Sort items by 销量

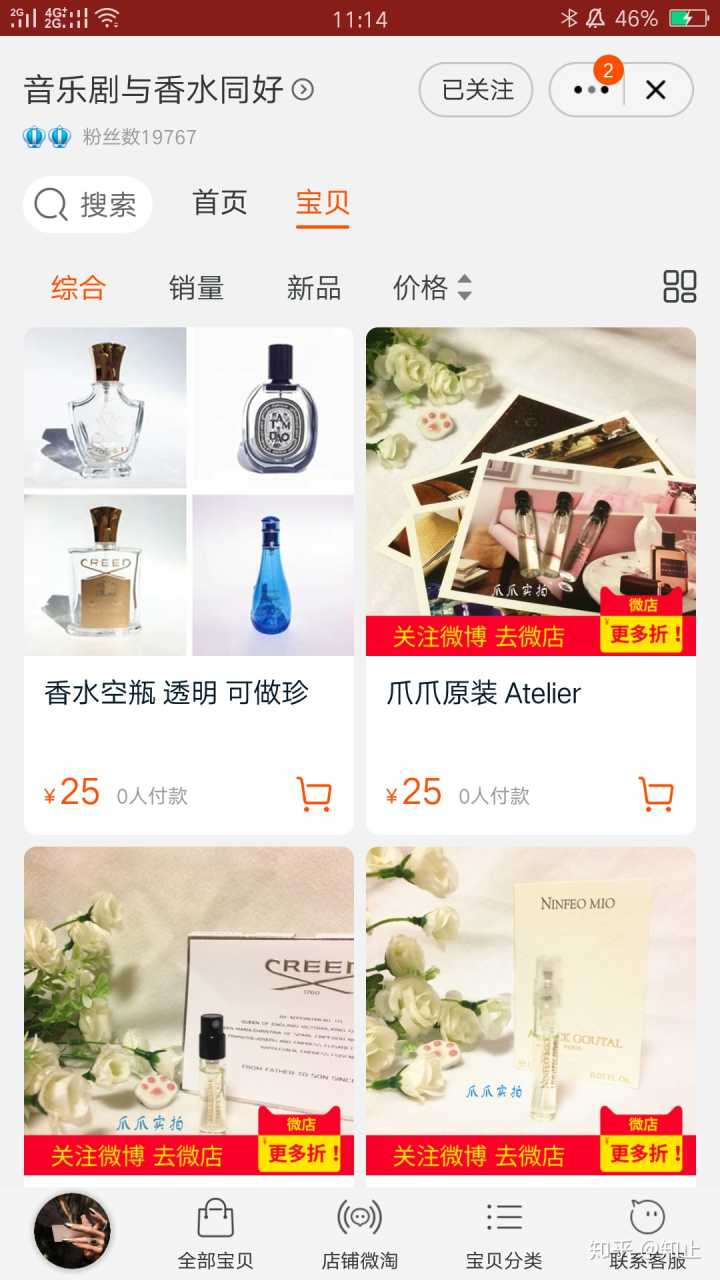tap(196, 289)
